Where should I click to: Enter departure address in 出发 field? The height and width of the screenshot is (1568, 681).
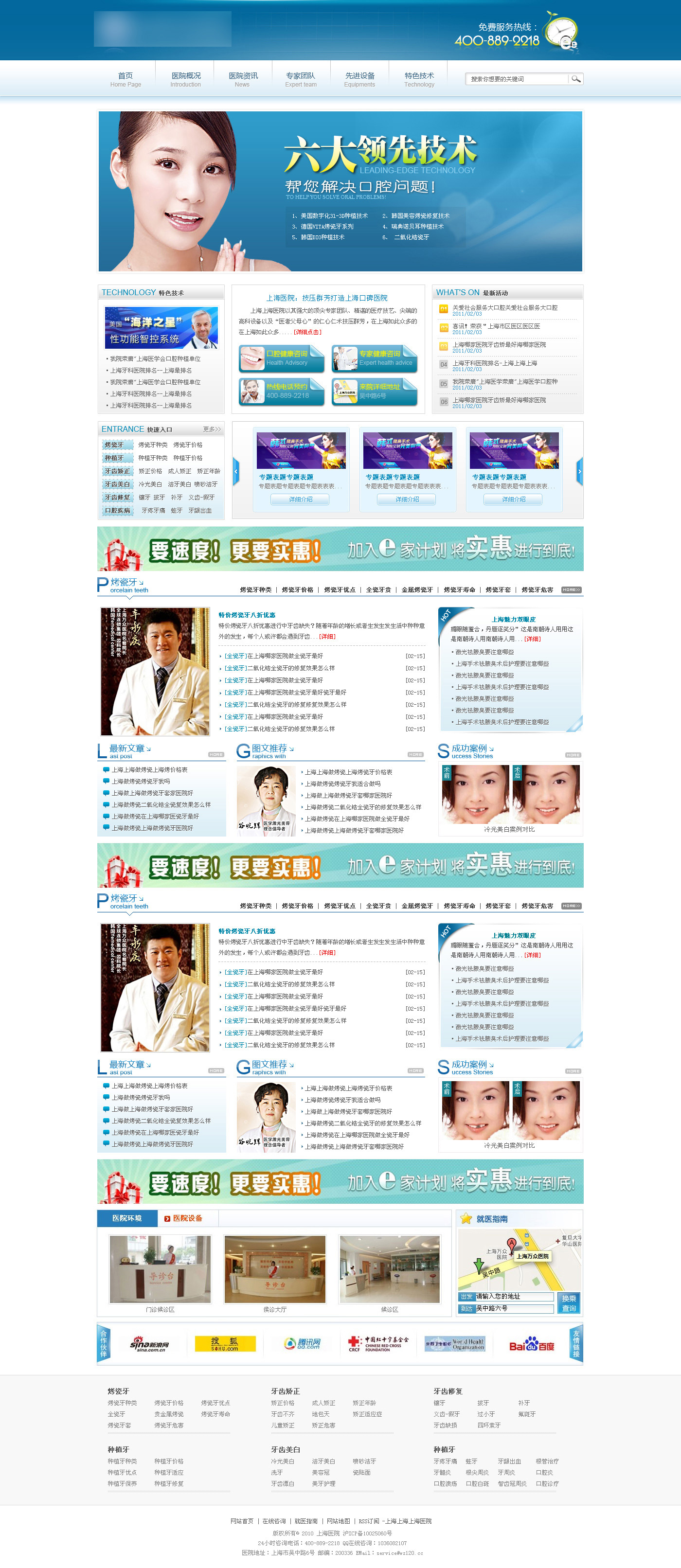[513, 1297]
